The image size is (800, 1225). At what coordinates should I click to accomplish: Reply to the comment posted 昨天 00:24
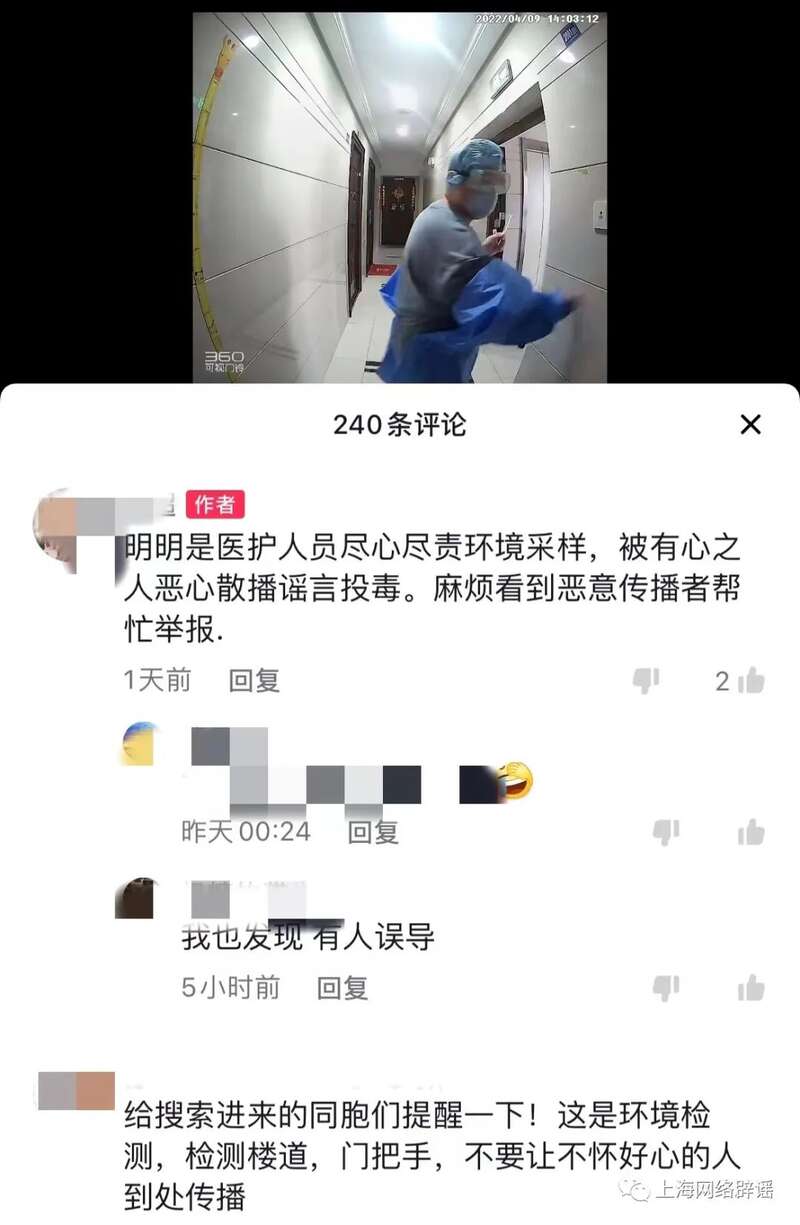(373, 831)
